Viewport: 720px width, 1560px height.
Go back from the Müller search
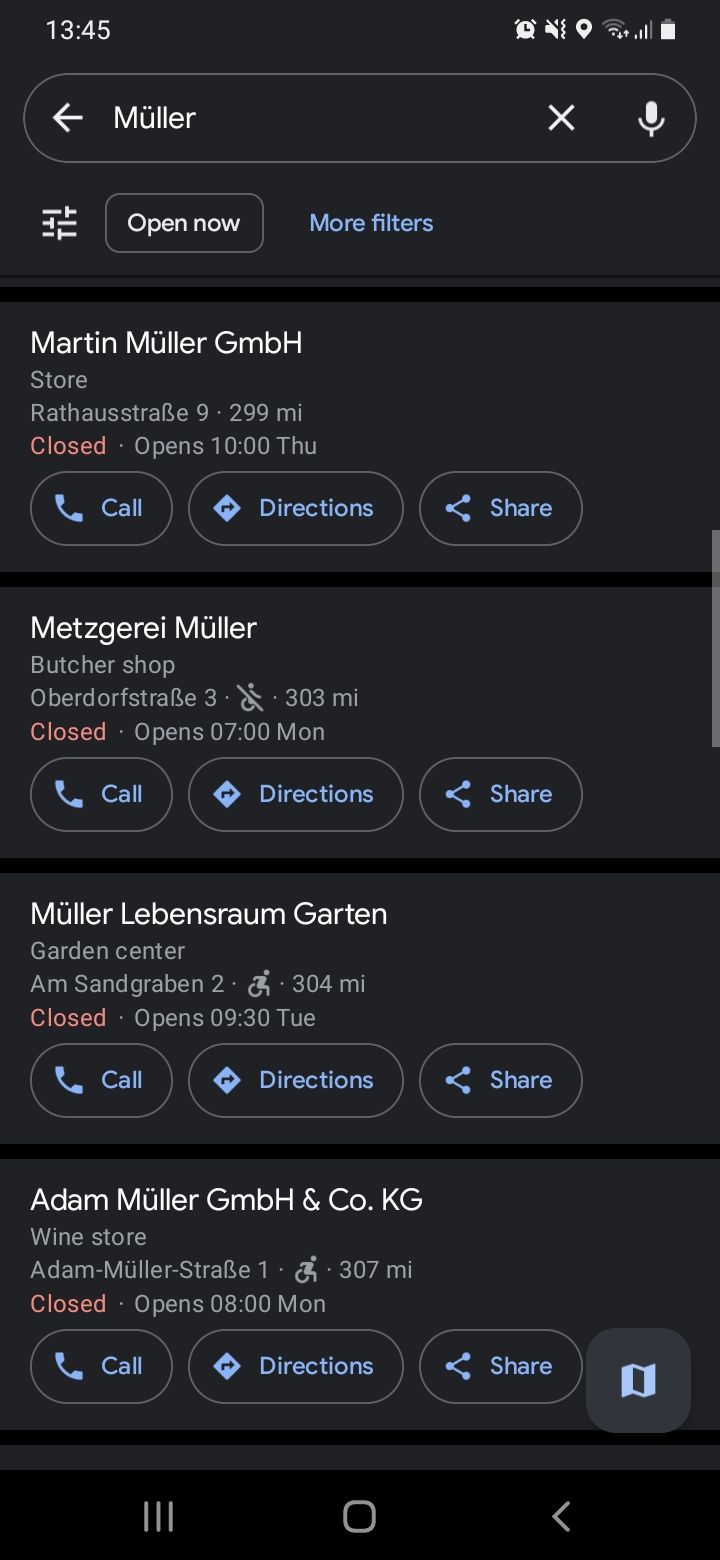tap(68, 118)
